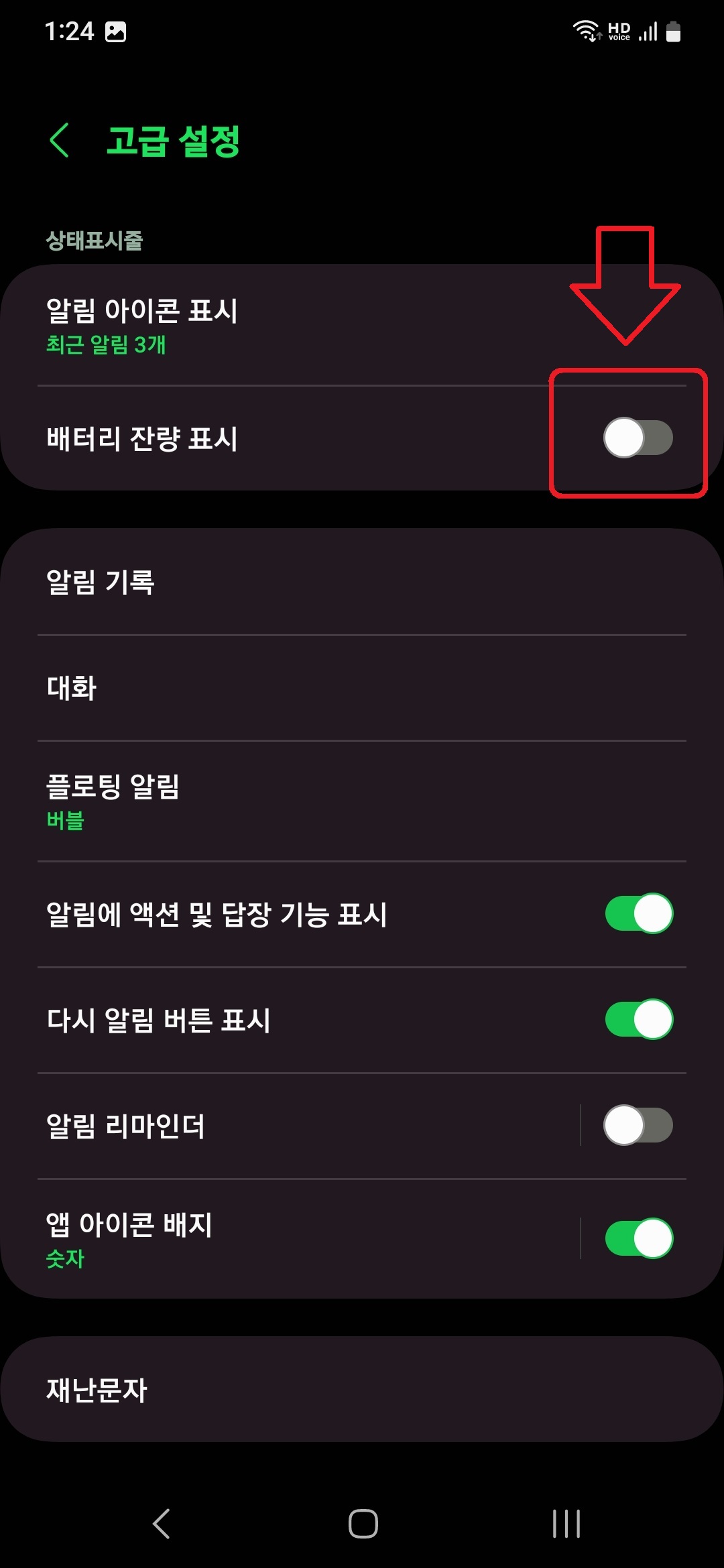724x1568 pixels.
Task: Tap the Home button in navigation bar
Action: [x=362, y=1521]
